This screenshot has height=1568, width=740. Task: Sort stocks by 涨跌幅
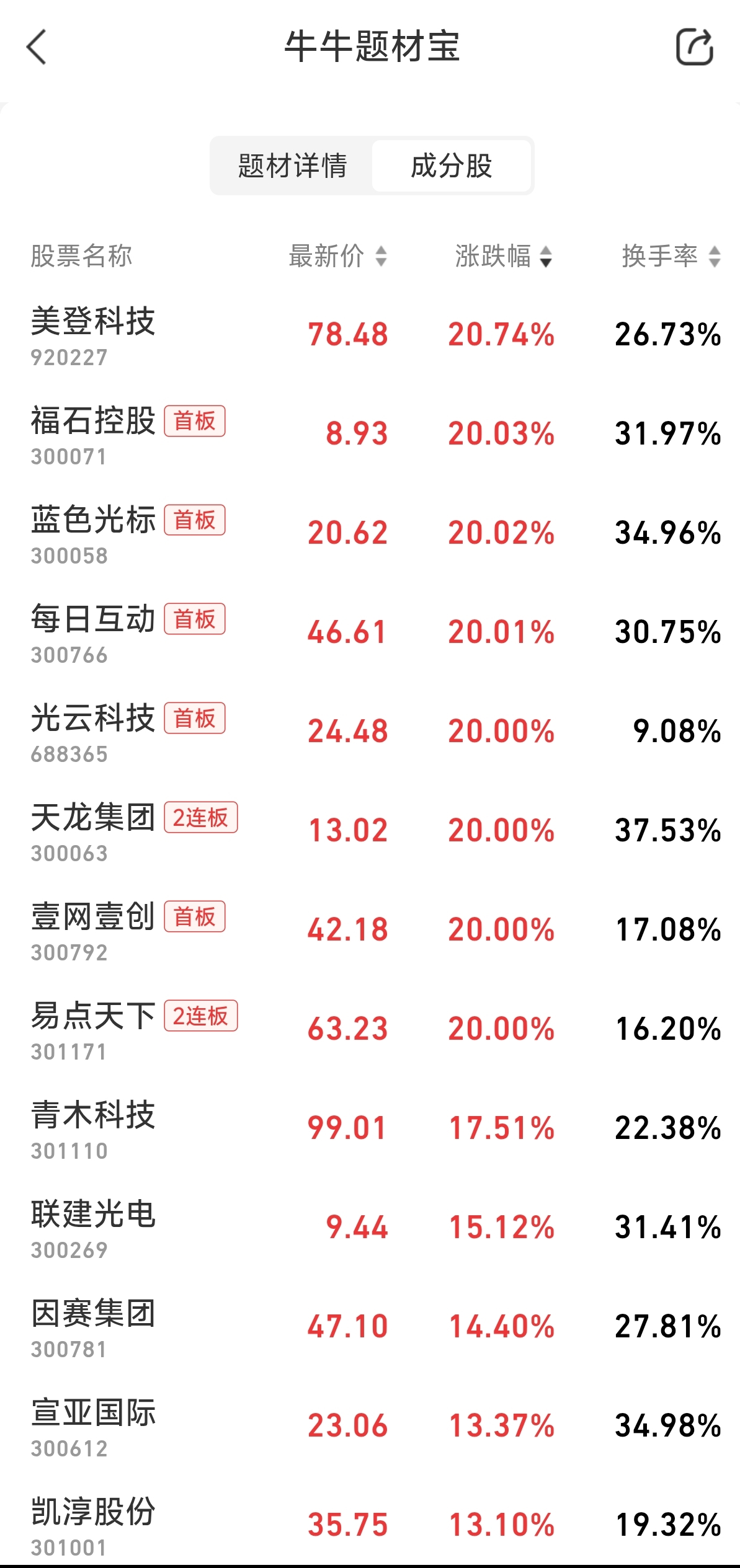(x=503, y=256)
